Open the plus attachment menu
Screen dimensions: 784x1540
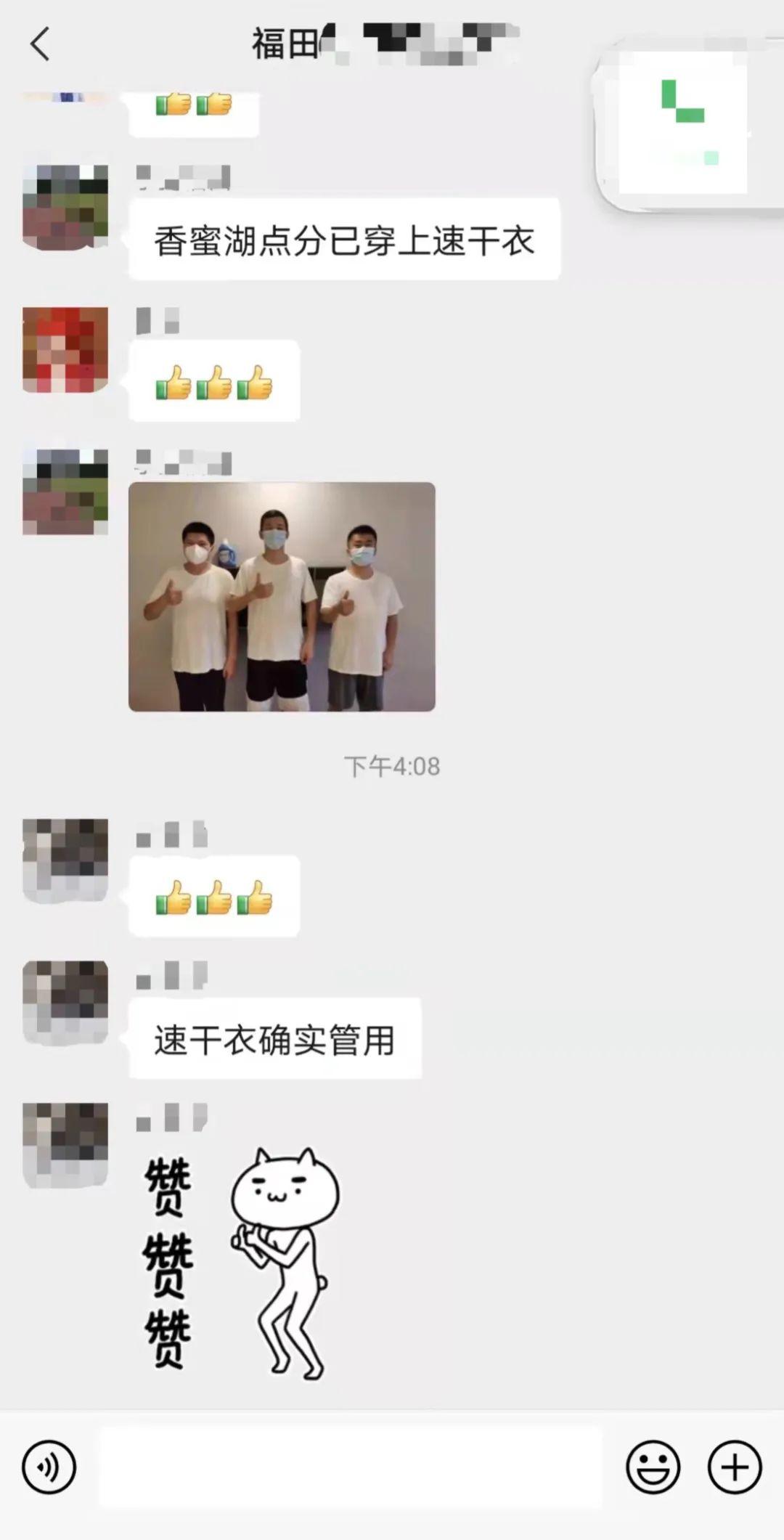pyautogui.click(x=735, y=1467)
